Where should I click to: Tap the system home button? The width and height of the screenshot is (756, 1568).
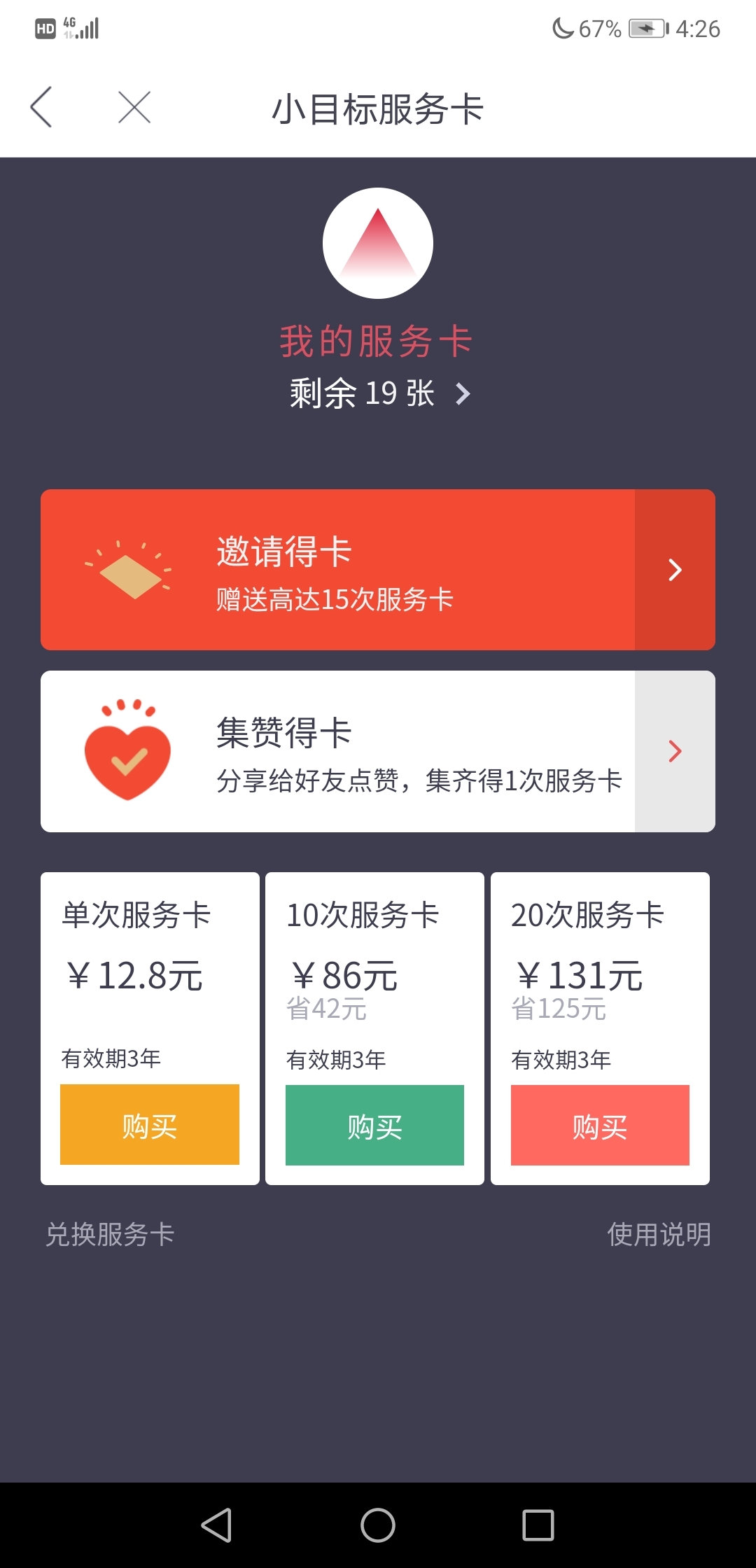[x=378, y=1525]
